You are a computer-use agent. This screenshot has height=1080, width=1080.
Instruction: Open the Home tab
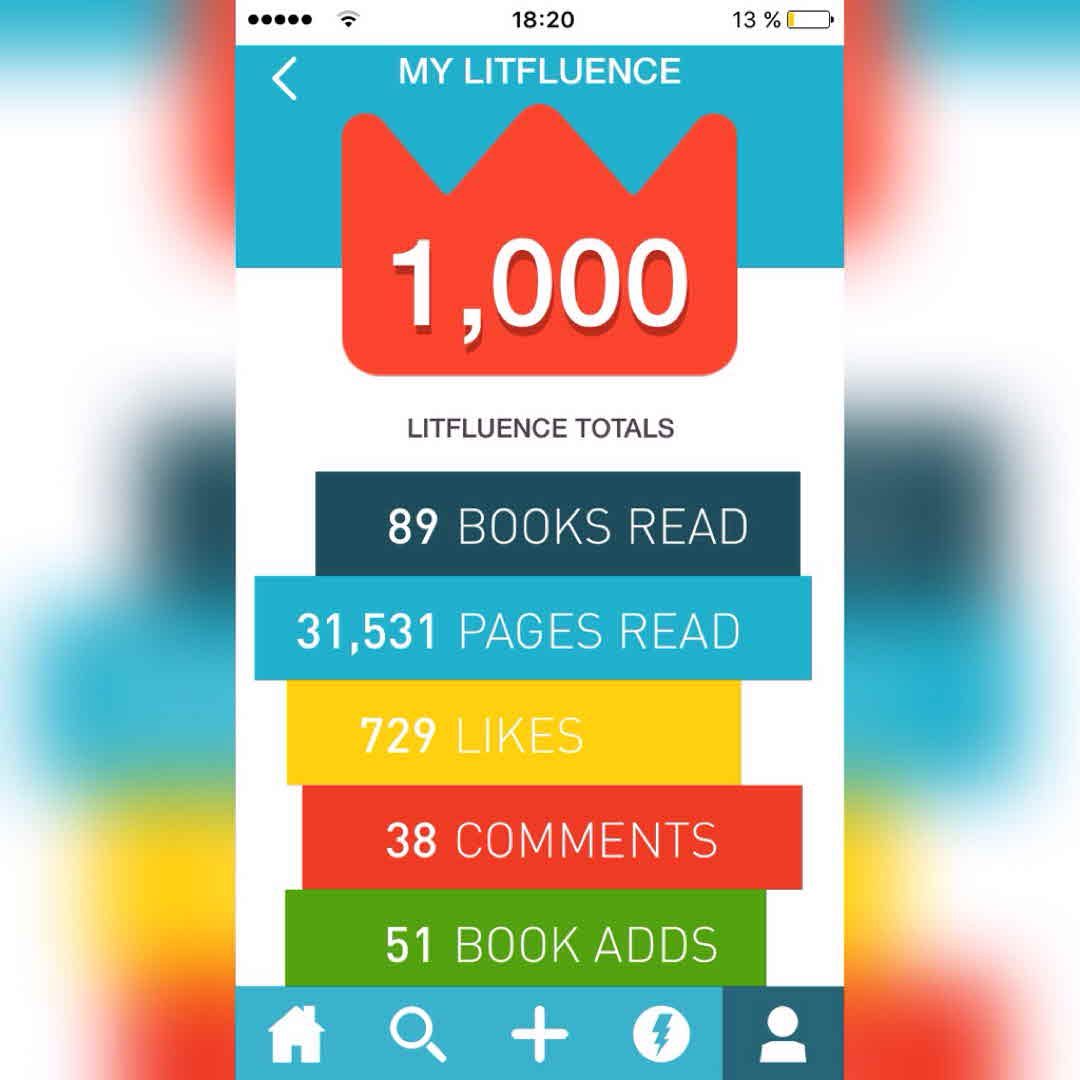[x=297, y=1033]
